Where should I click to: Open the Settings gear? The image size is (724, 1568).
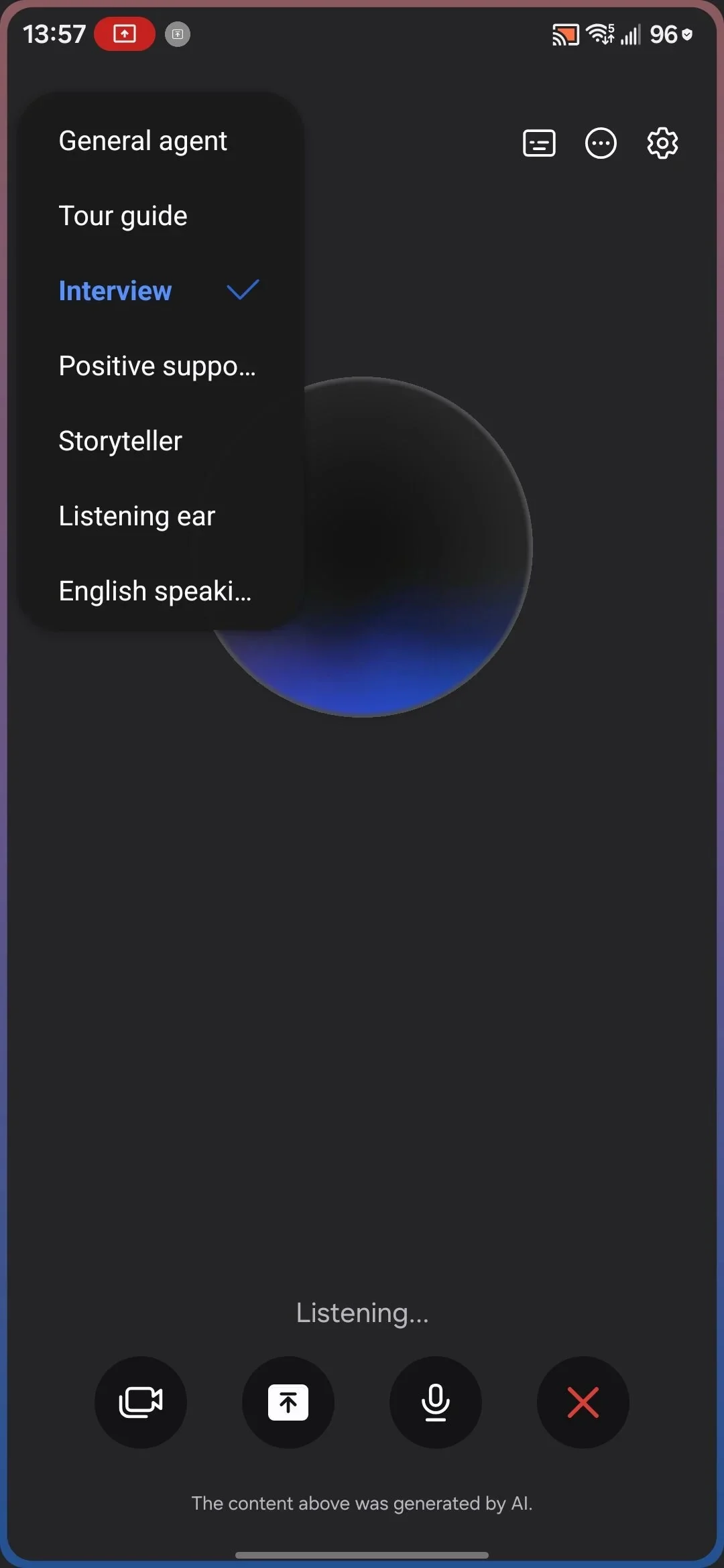pyautogui.click(x=662, y=143)
